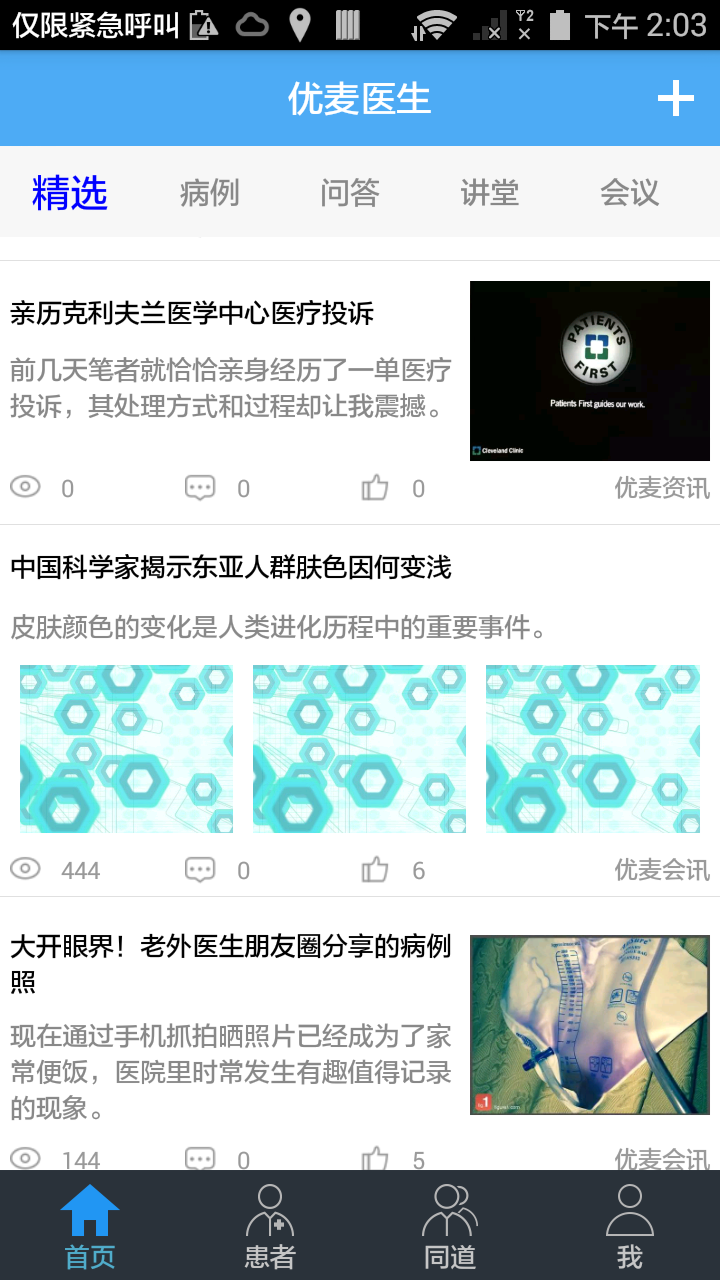Switch to the 问答 tab

pyautogui.click(x=349, y=192)
